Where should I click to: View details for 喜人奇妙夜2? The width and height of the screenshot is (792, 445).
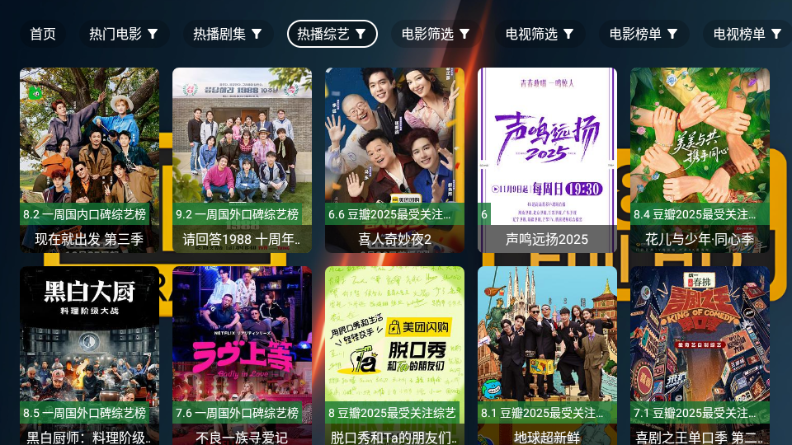395,160
